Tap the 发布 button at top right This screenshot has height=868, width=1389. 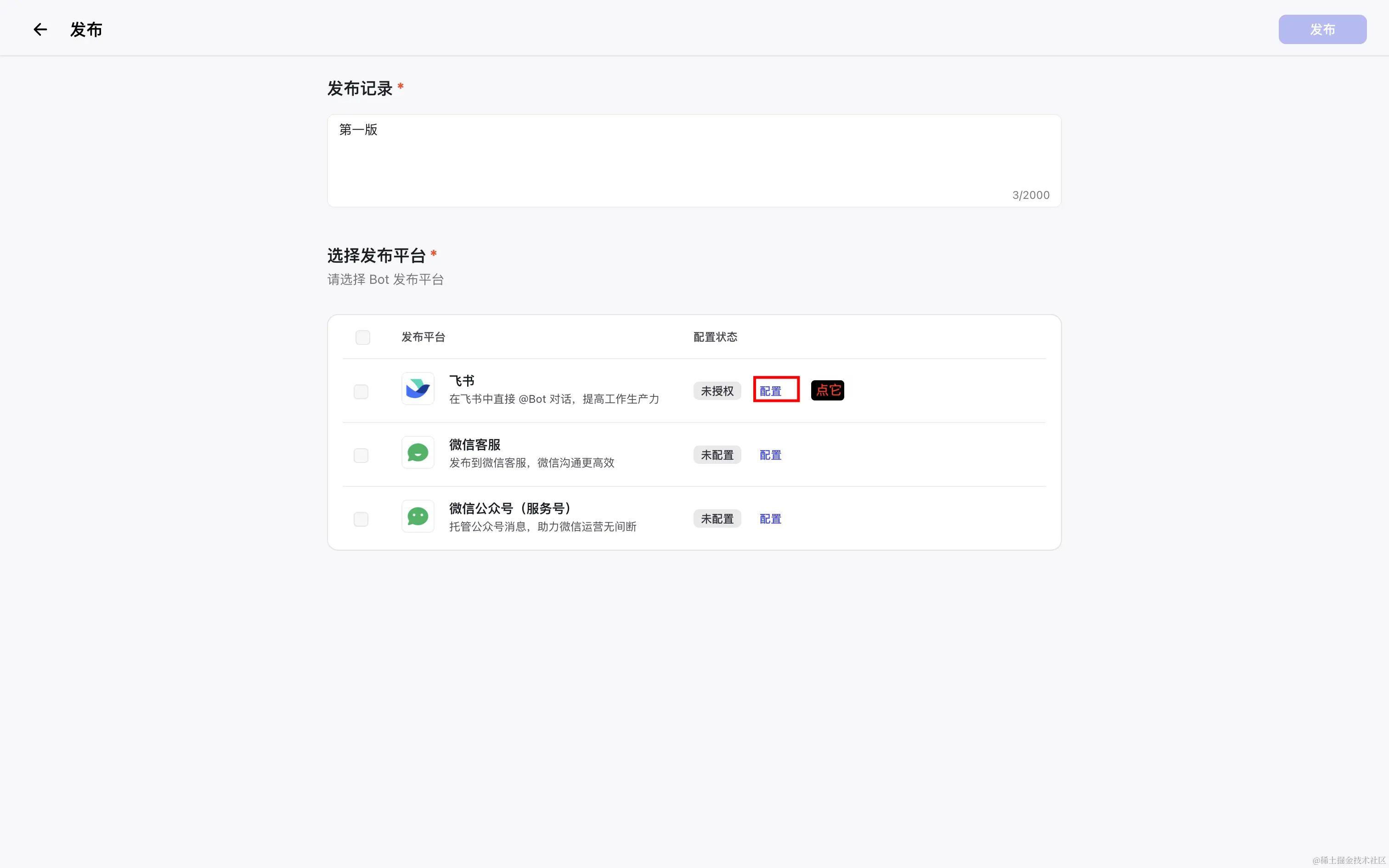click(1322, 29)
